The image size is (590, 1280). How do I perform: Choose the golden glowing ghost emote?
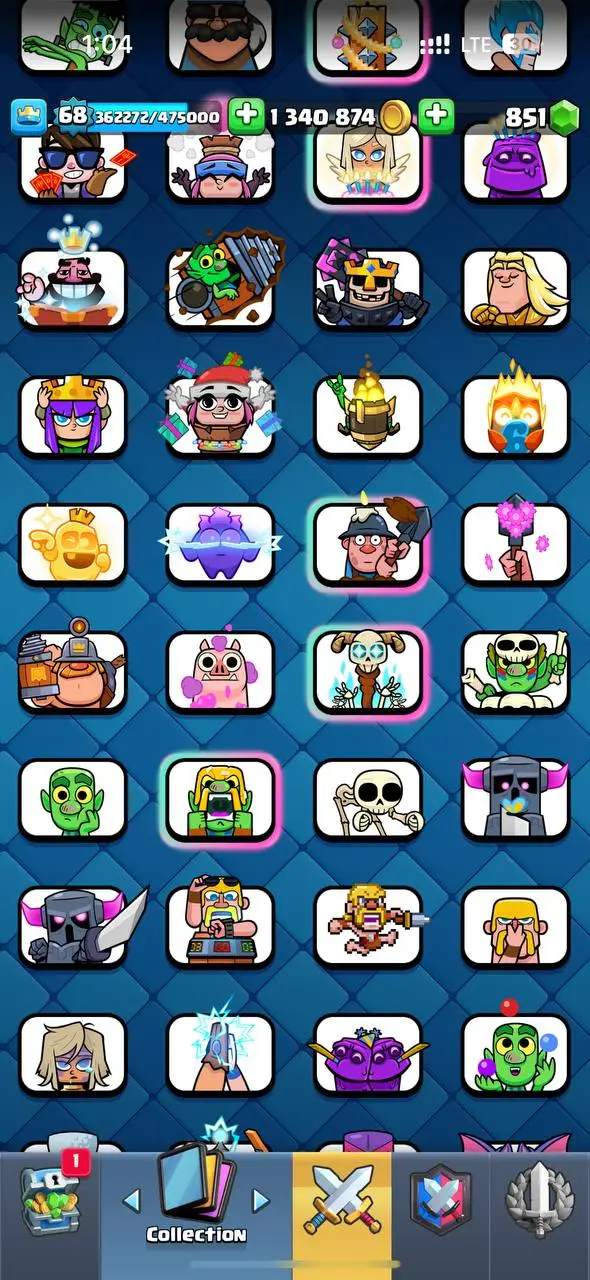[72, 543]
